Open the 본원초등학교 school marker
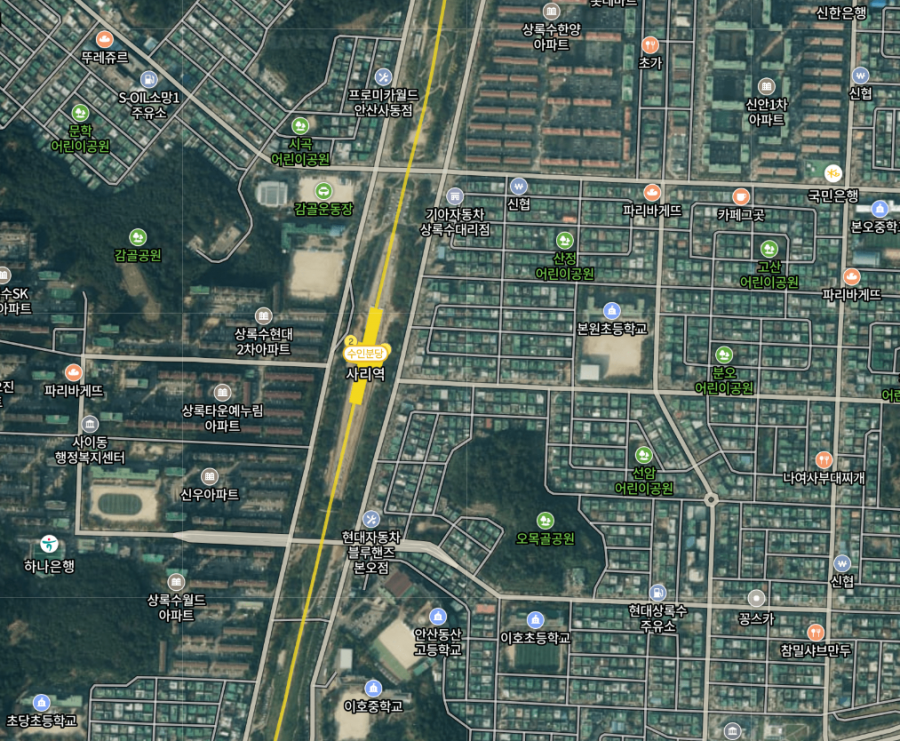 click(612, 310)
